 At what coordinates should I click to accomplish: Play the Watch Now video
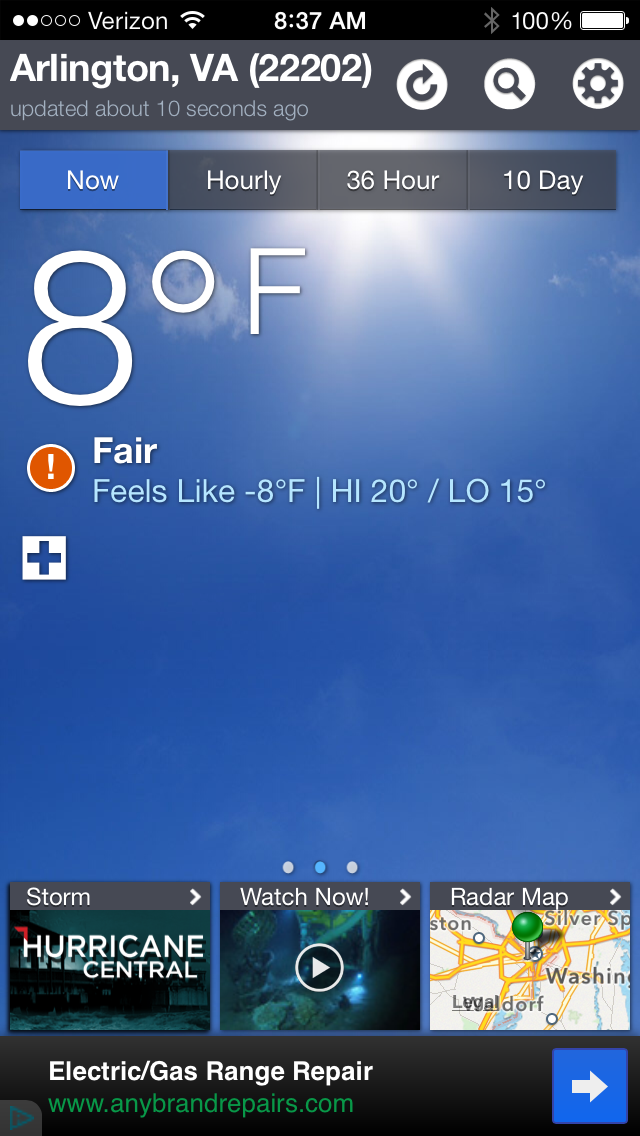click(319, 967)
